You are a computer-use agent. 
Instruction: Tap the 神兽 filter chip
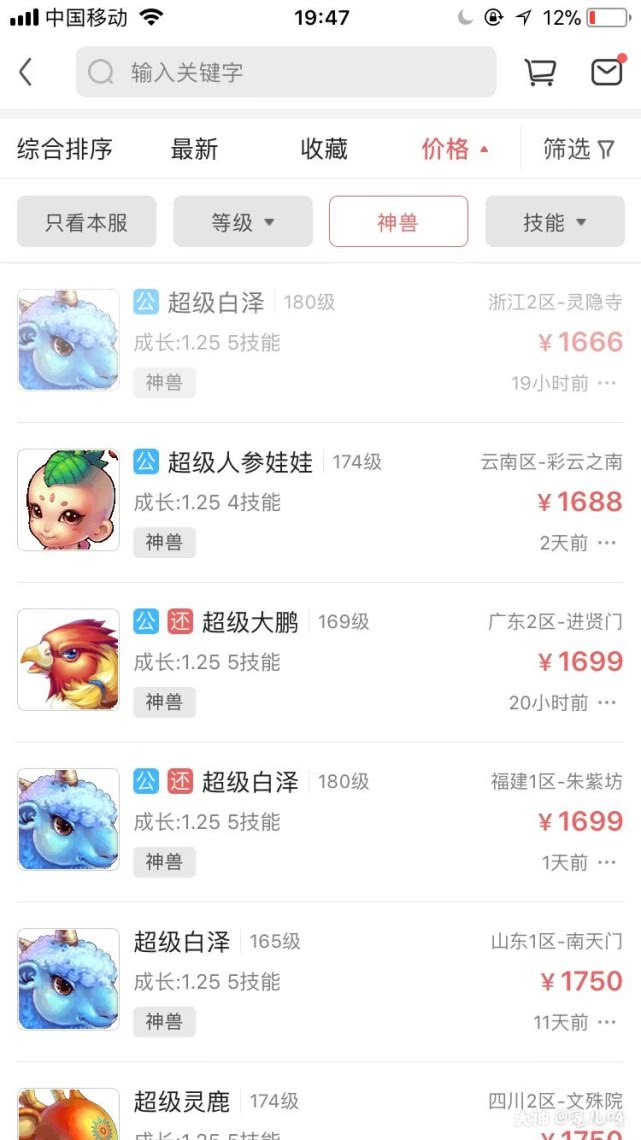tap(398, 221)
